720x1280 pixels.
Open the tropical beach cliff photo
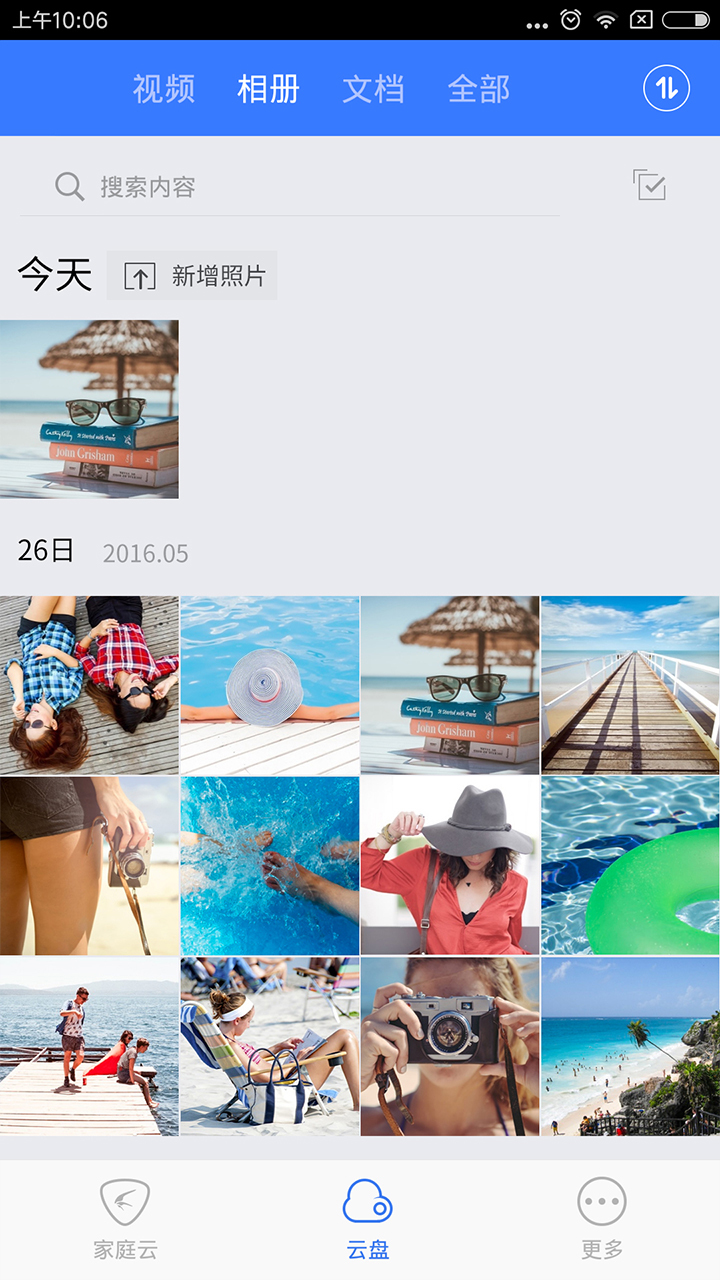point(630,1046)
